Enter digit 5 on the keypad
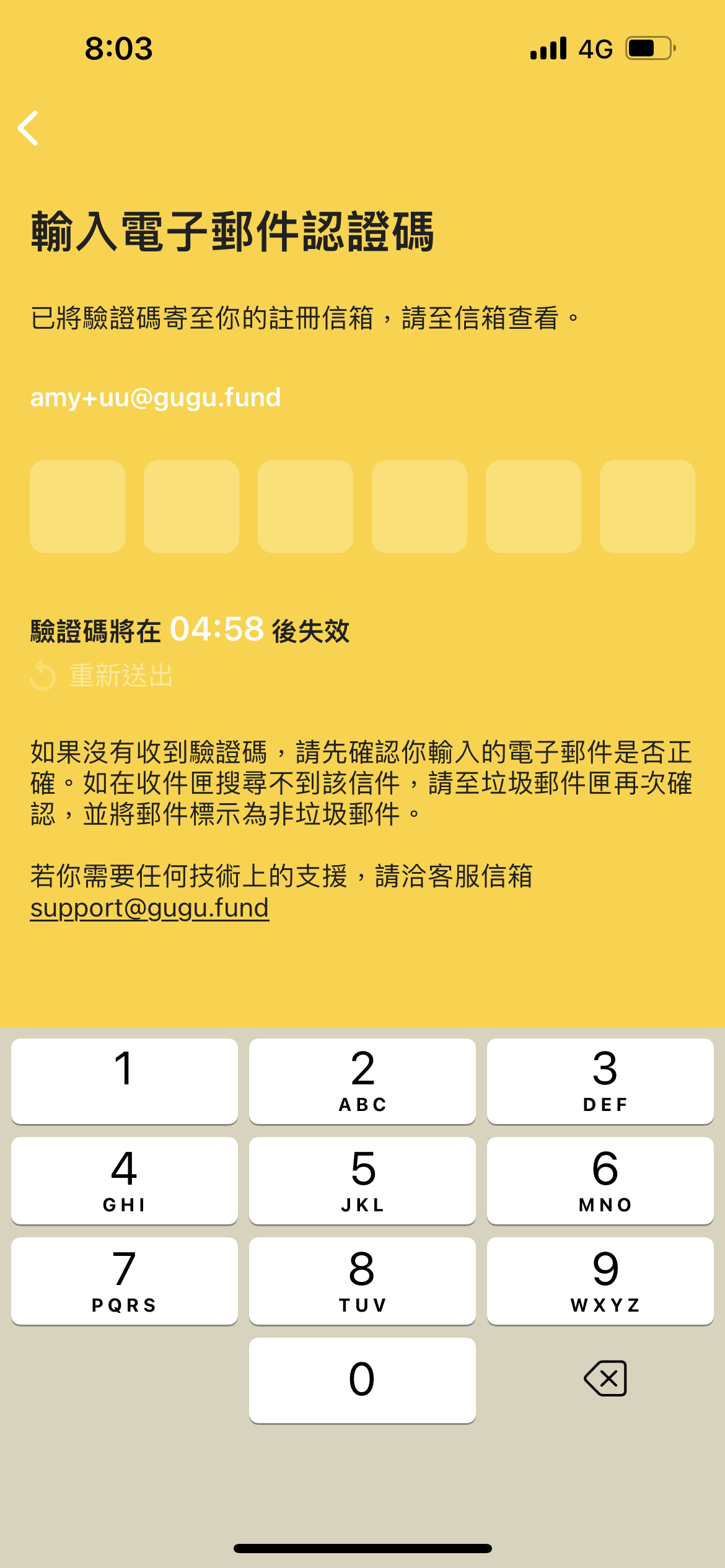Viewport: 725px width, 1568px height. click(362, 1180)
